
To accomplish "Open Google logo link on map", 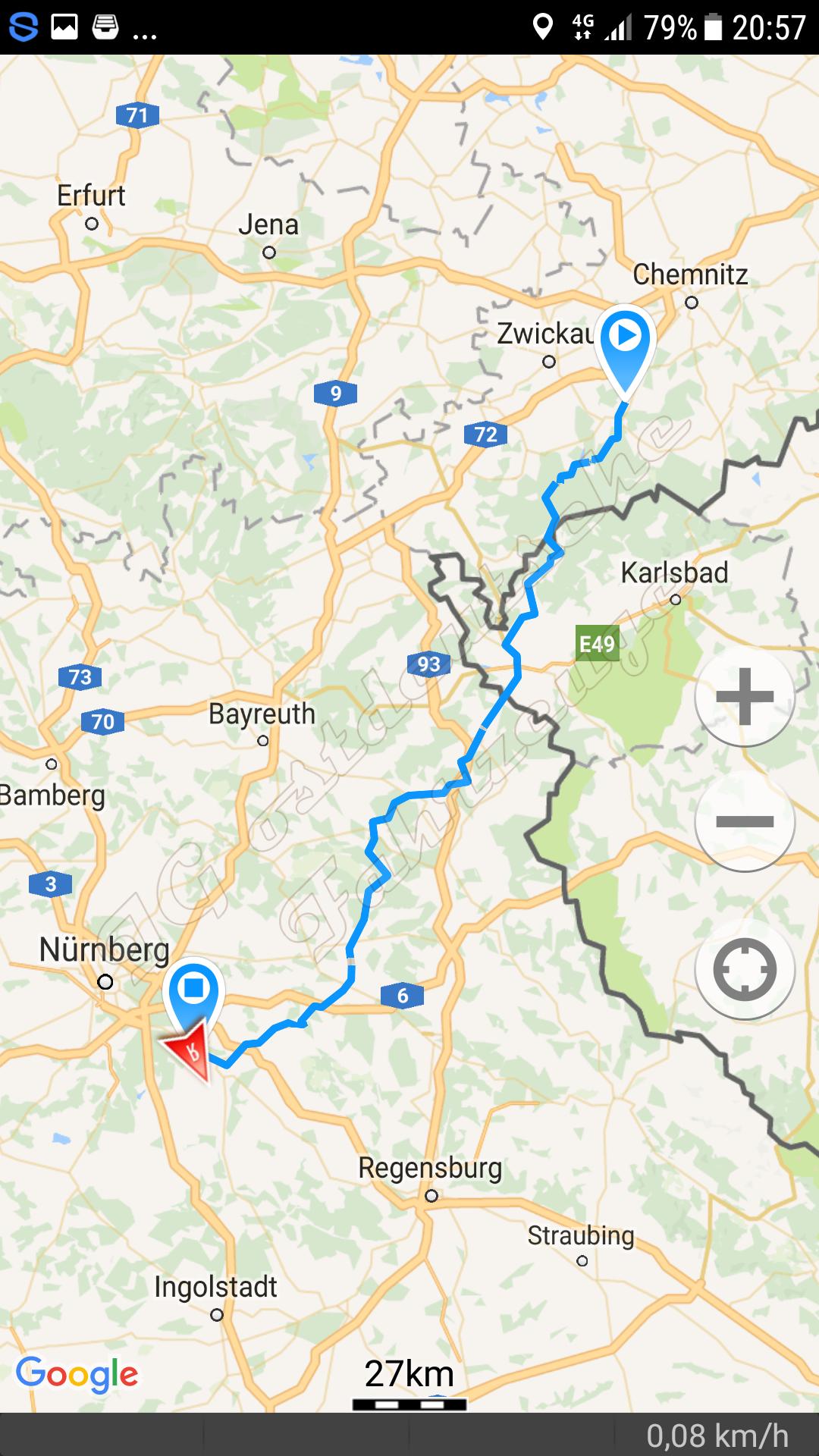I will click(77, 1373).
